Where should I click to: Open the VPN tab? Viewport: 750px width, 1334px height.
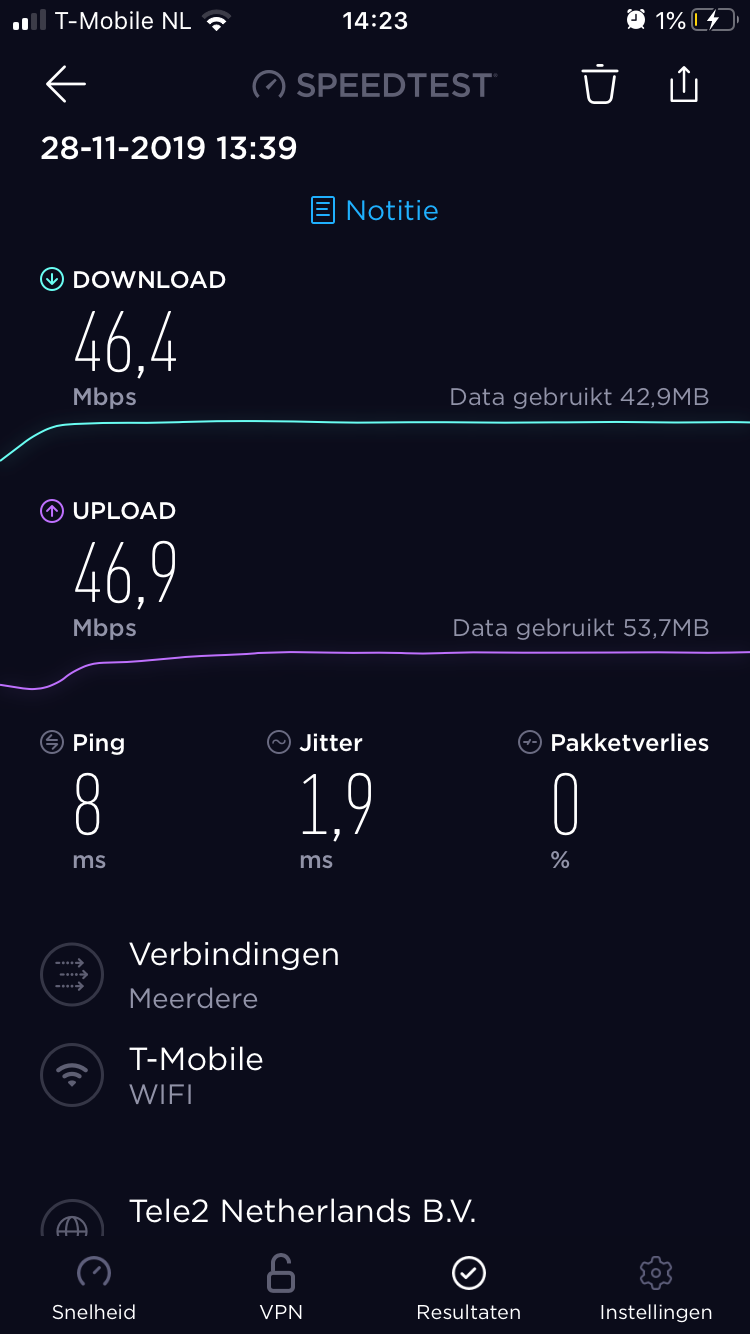point(281,1290)
